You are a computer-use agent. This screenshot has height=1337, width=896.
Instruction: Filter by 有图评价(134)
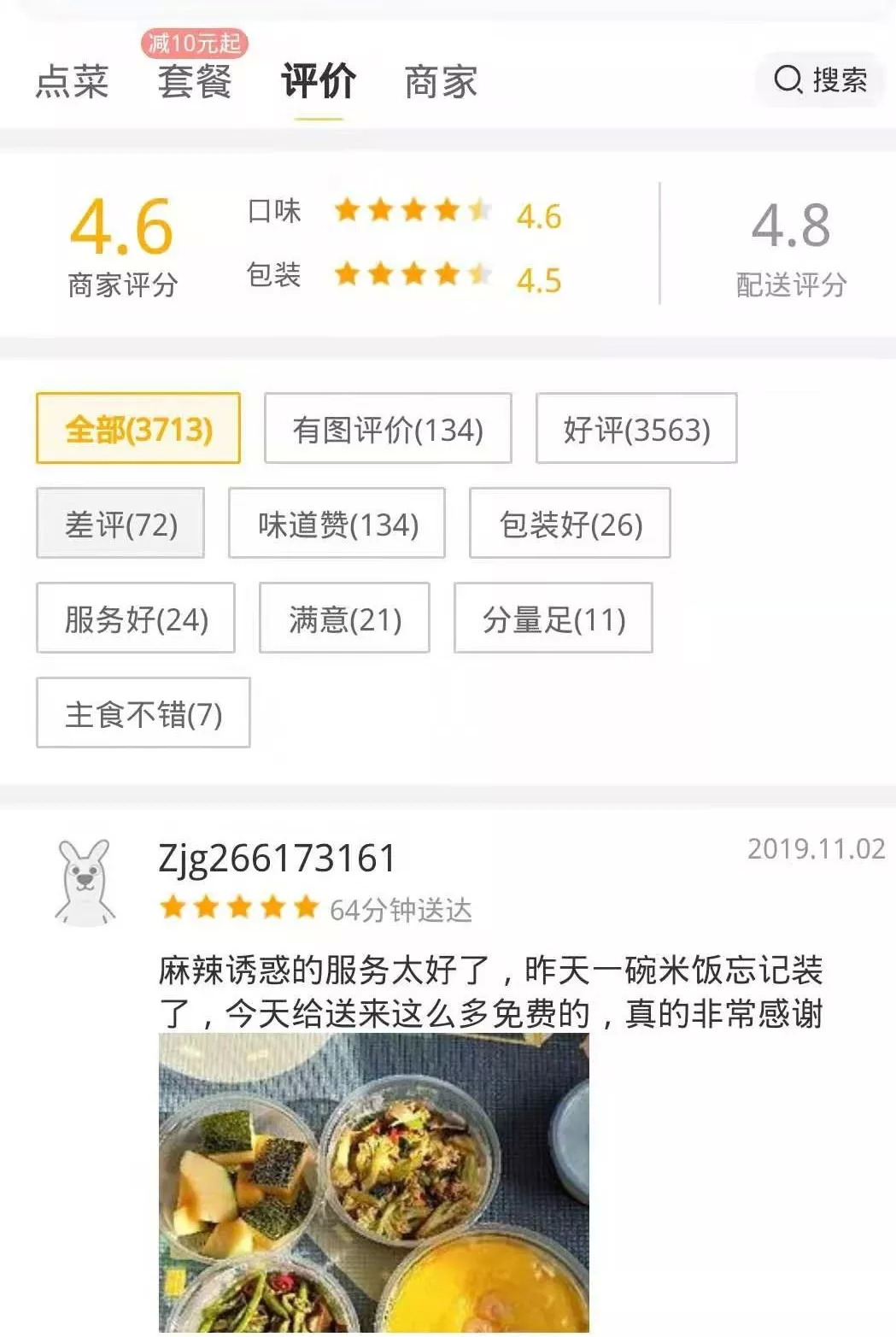(x=388, y=429)
